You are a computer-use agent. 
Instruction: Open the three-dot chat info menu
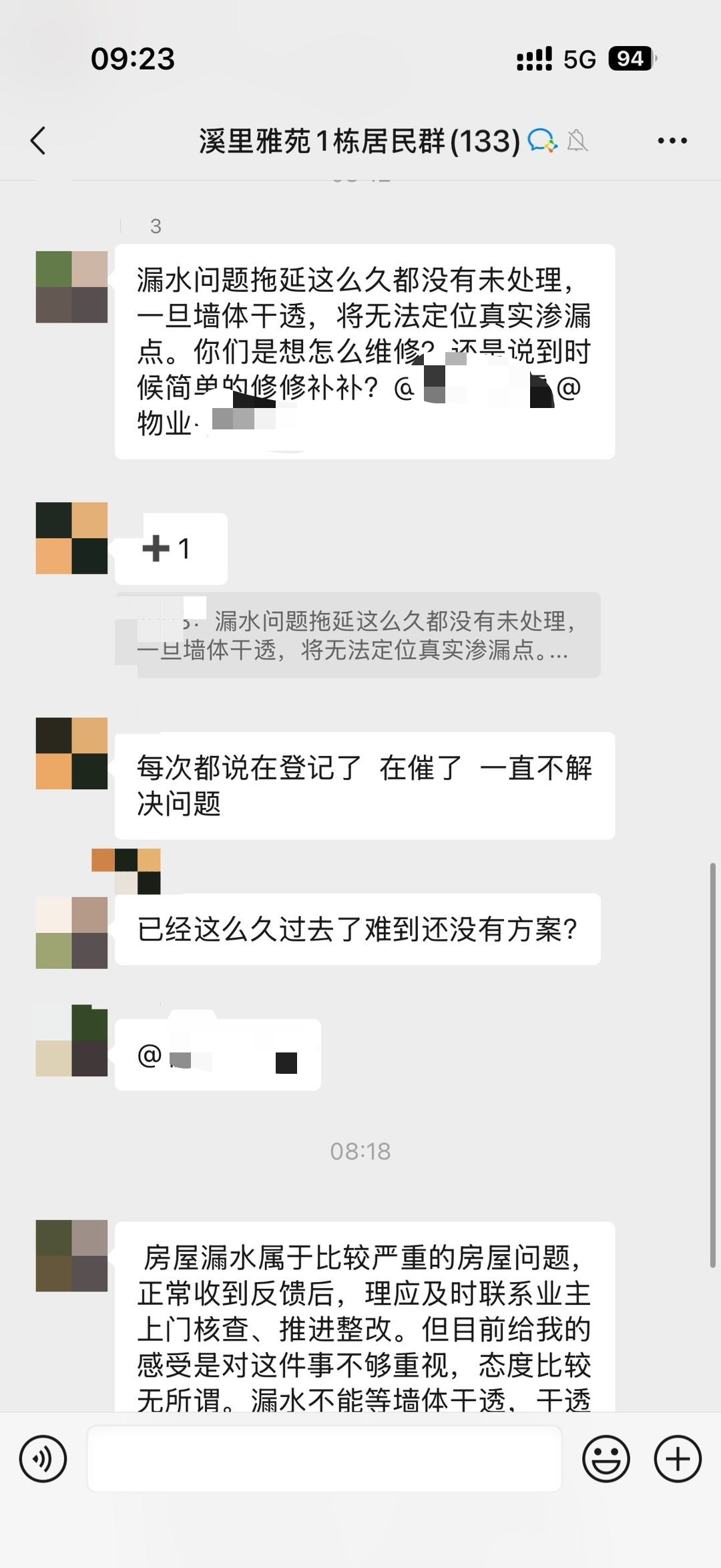tap(672, 141)
